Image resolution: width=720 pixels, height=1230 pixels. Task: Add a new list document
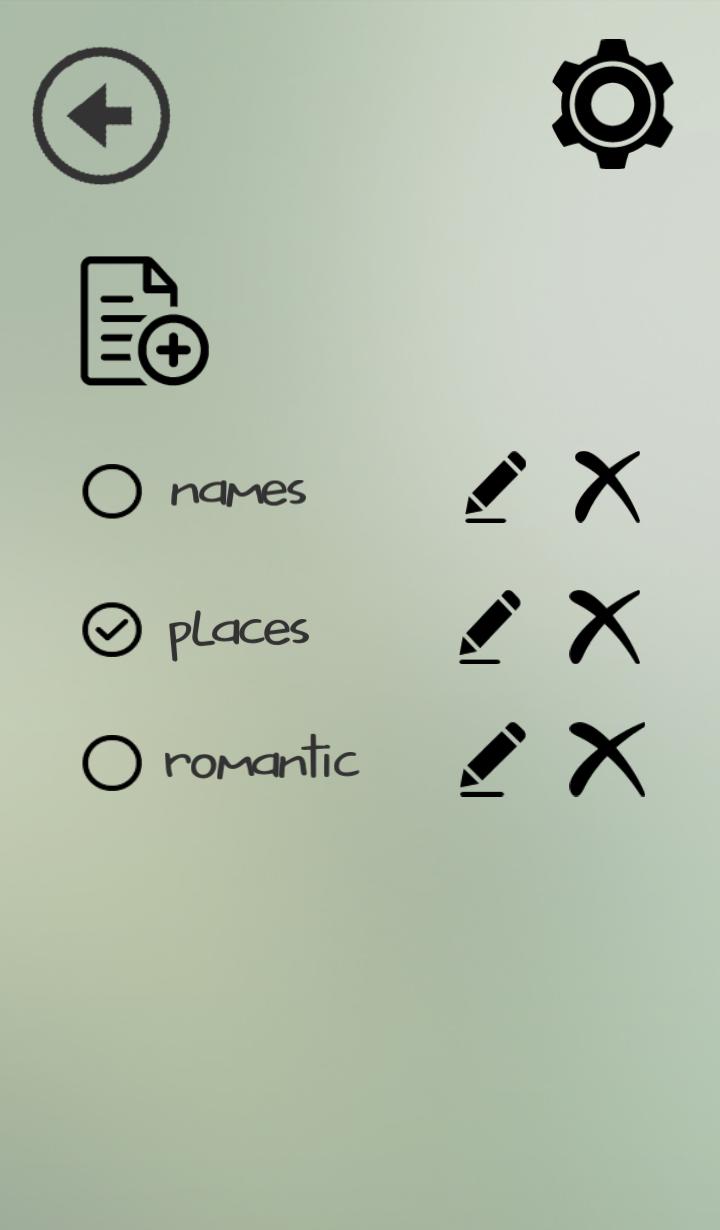coord(143,321)
